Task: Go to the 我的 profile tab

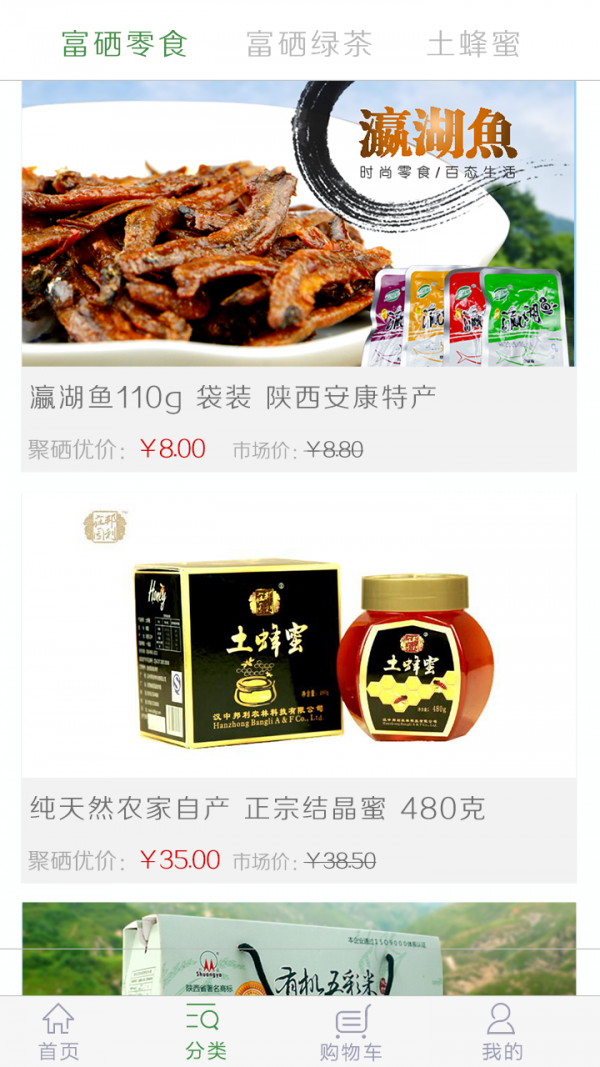Action: click(501, 1032)
